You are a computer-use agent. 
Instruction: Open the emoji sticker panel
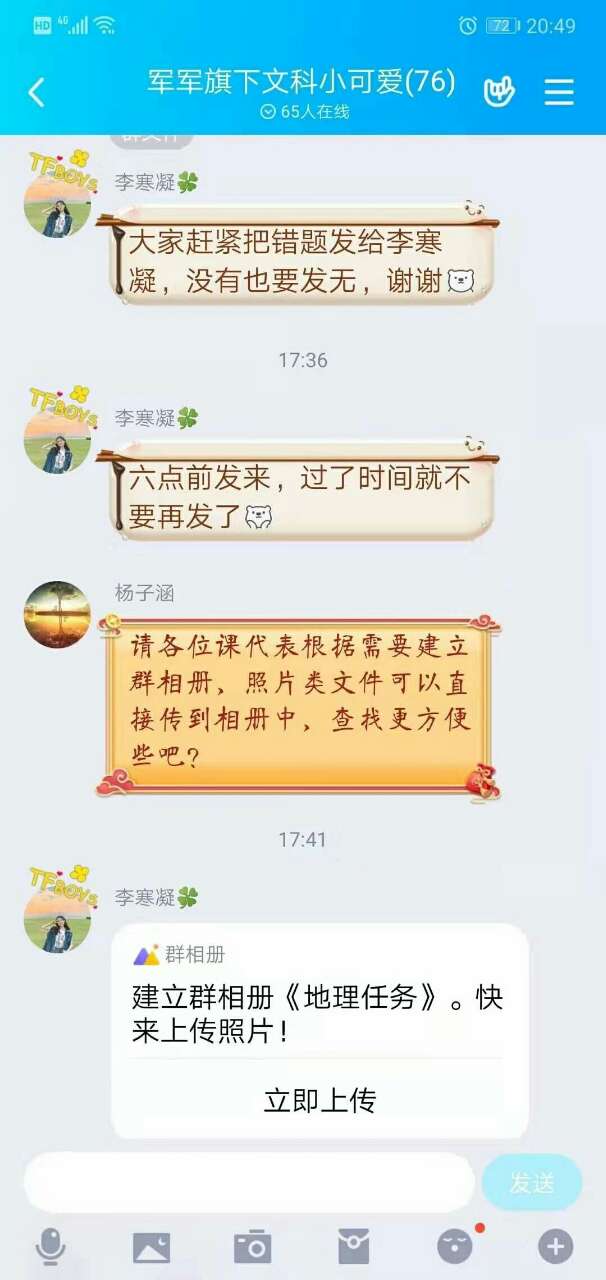455,1246
